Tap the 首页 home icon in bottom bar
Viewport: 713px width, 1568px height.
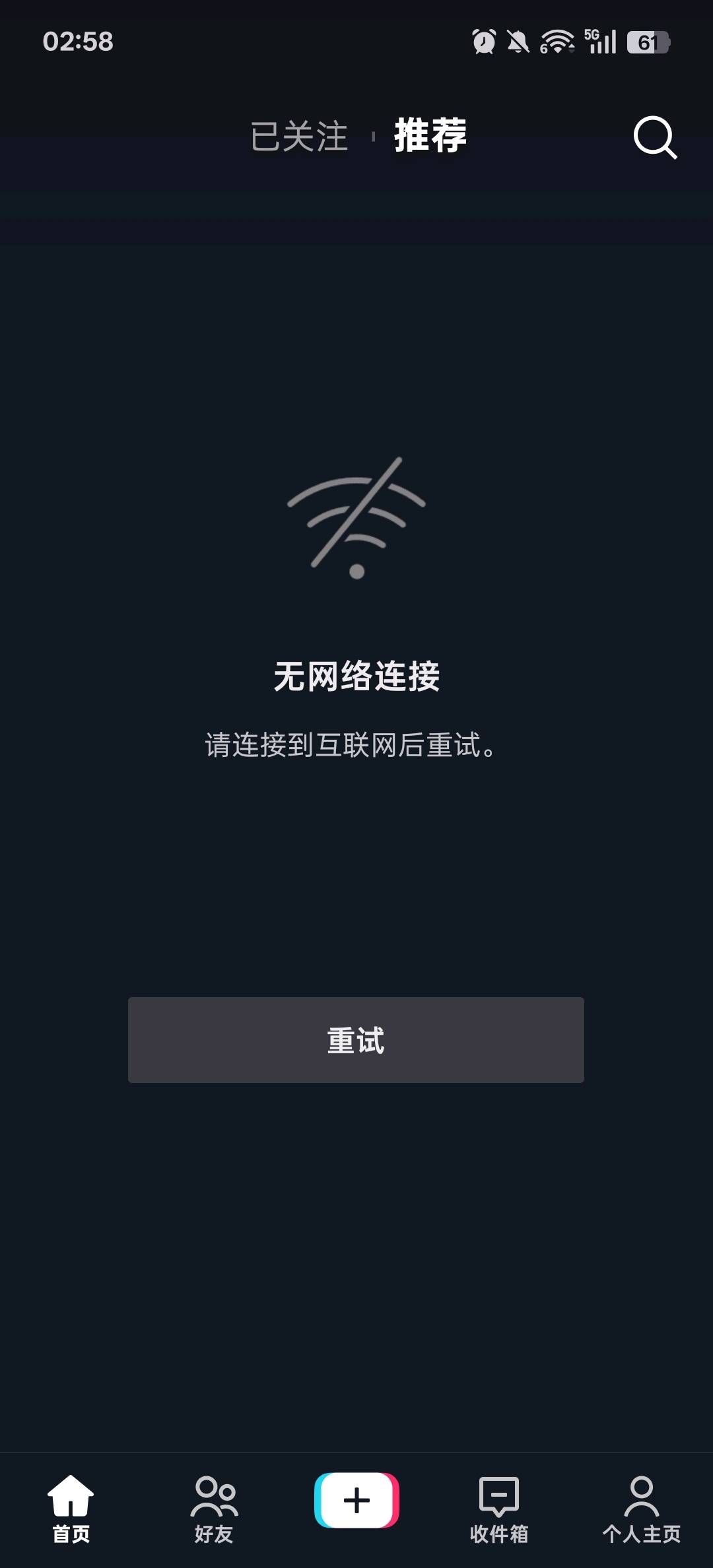click(x=71, y=1495)
